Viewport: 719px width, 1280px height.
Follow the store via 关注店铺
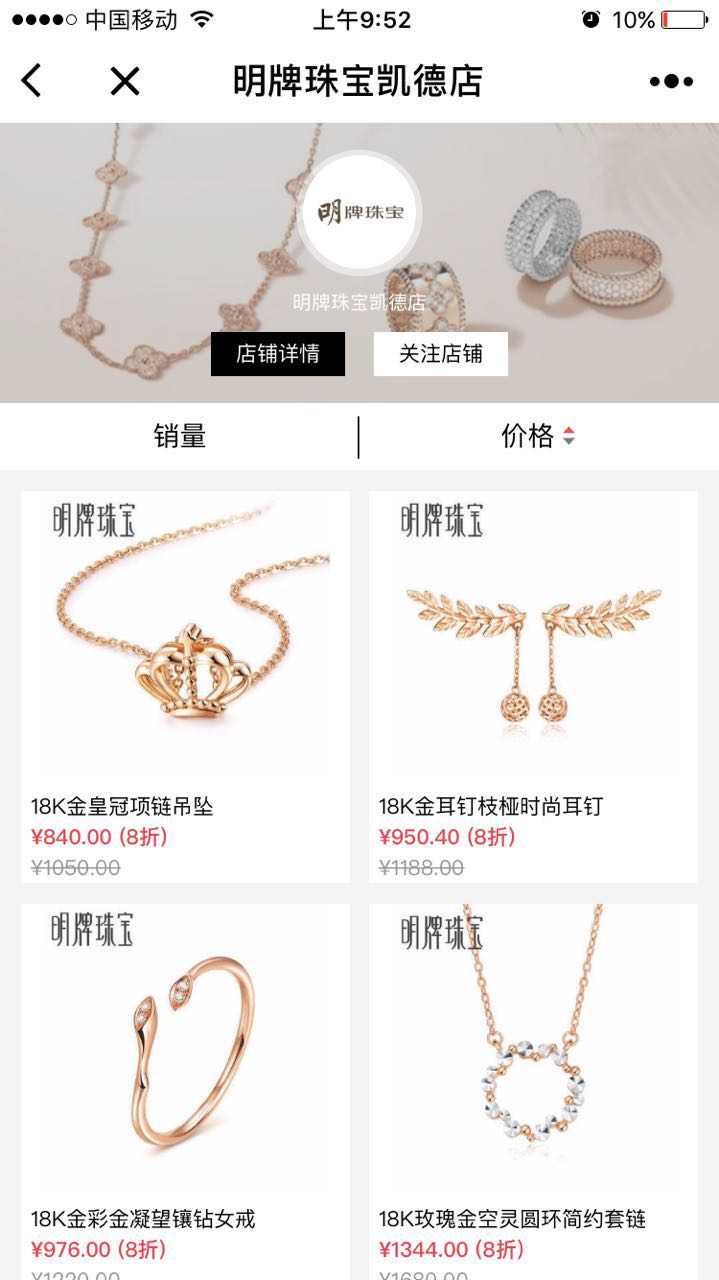(x=440, y=354)
